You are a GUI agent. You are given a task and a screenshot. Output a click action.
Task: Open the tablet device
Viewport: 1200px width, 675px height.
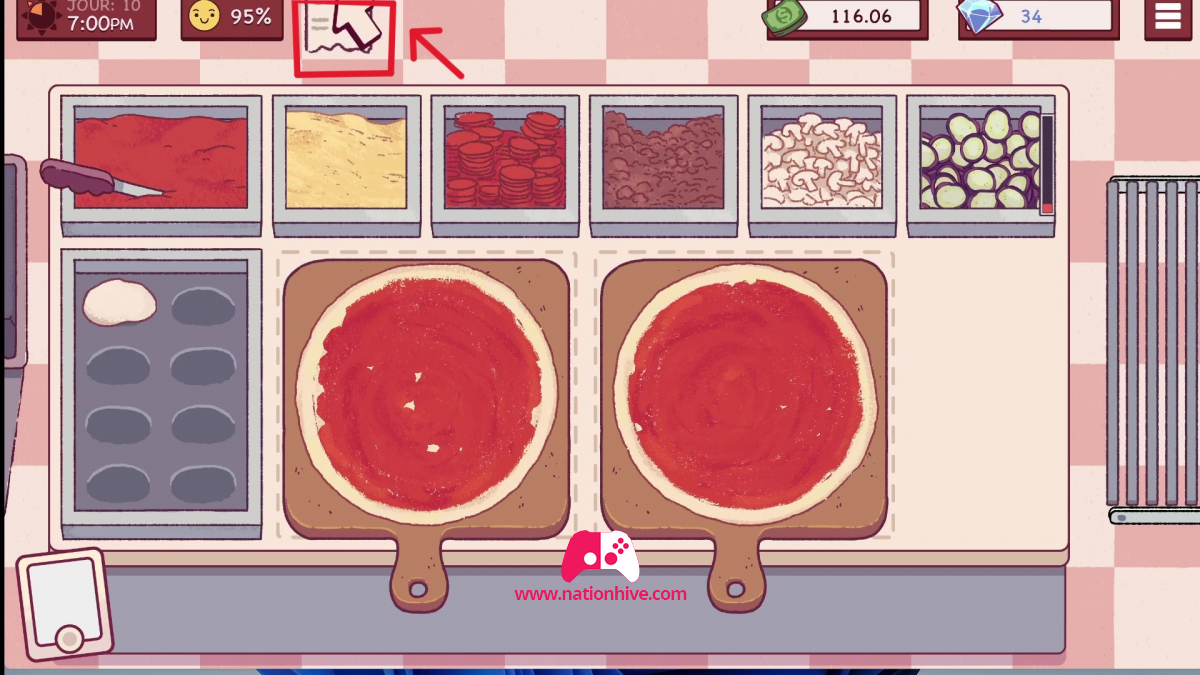64,604
